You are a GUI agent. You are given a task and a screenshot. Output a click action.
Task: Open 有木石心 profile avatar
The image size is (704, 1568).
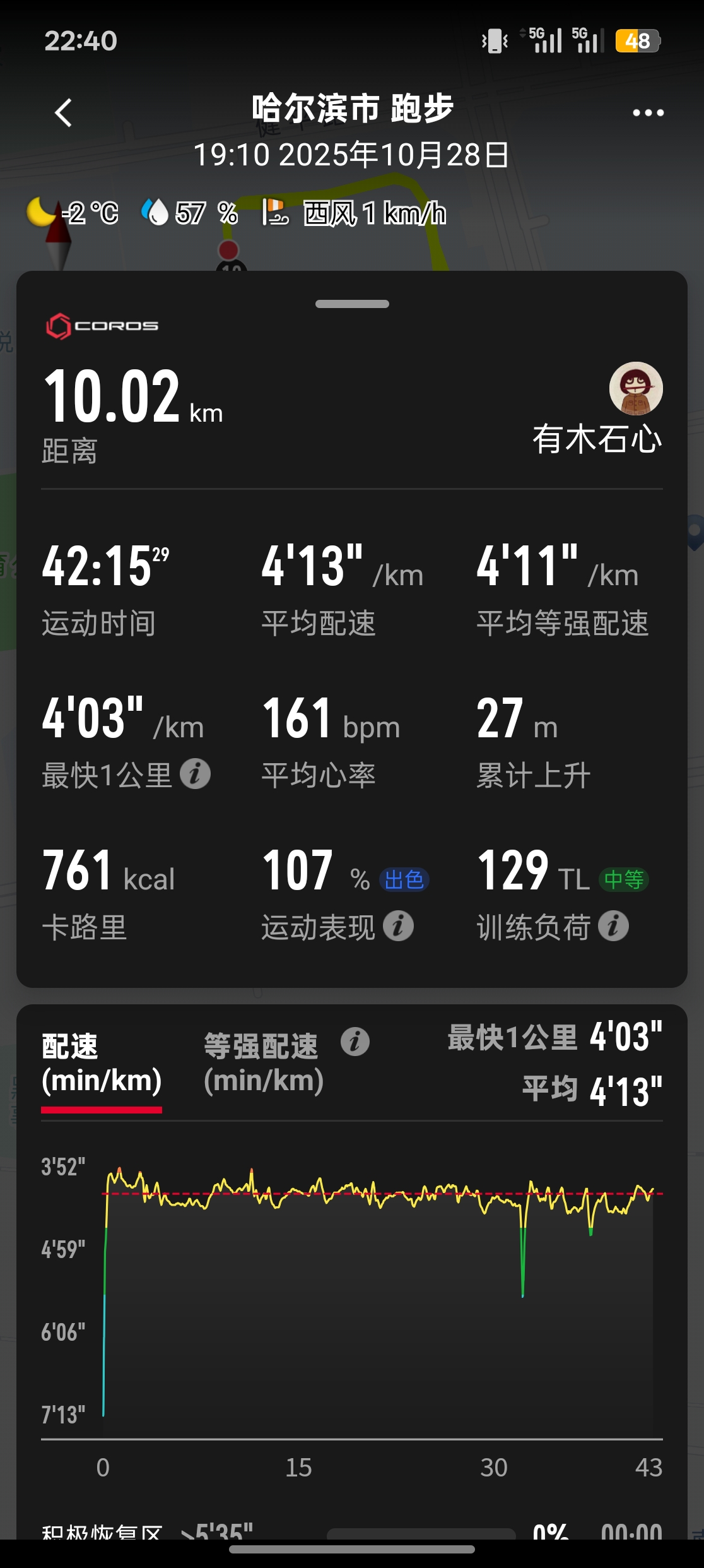635,388
